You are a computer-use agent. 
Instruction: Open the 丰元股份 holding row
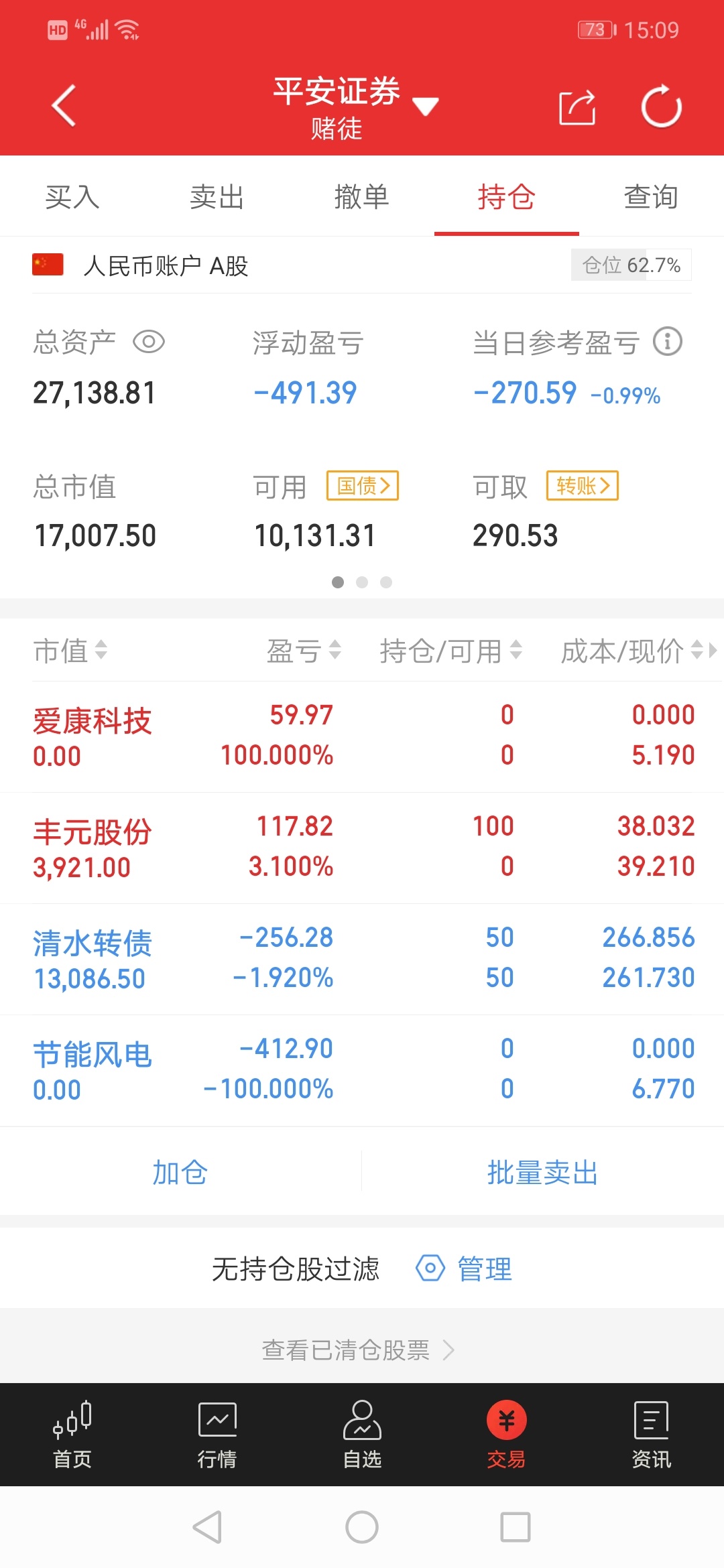click(x=362, y=848)
